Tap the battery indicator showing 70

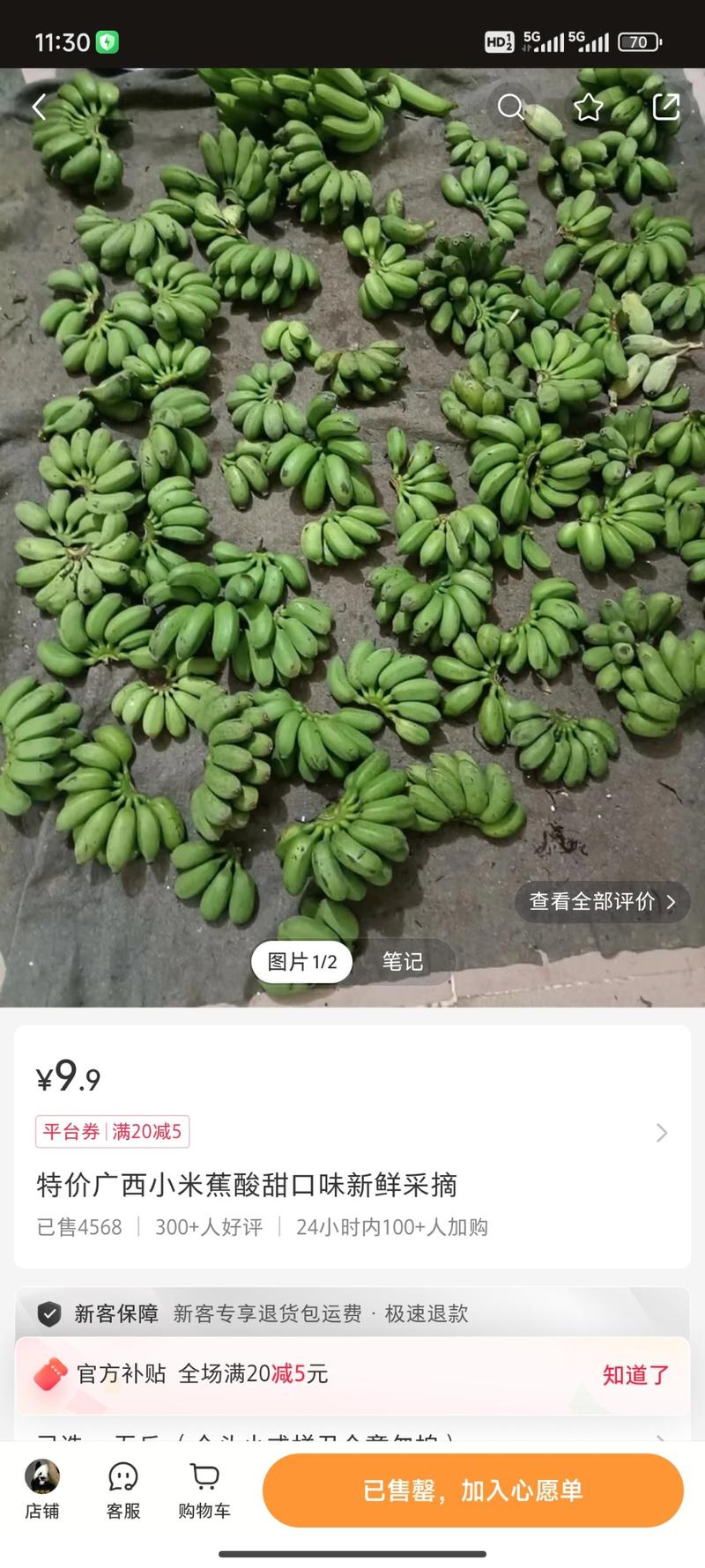[x=639, y=41]
